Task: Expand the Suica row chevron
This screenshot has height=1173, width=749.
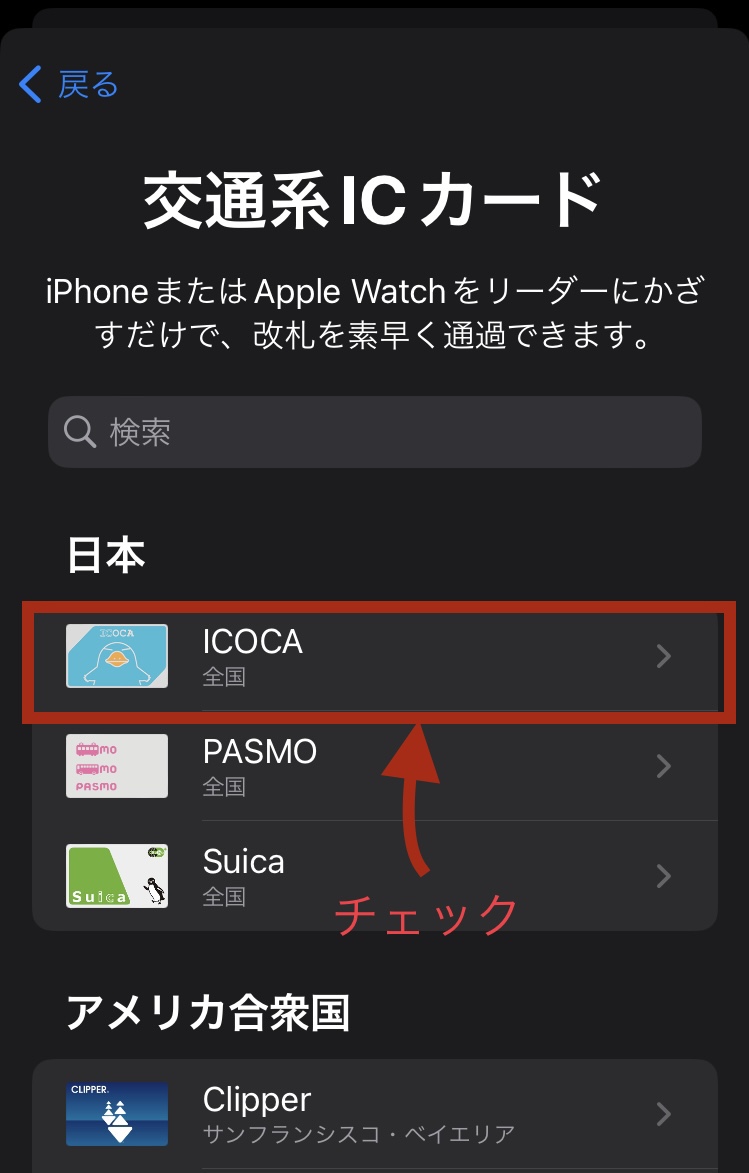Action: [x=663, y=876]
